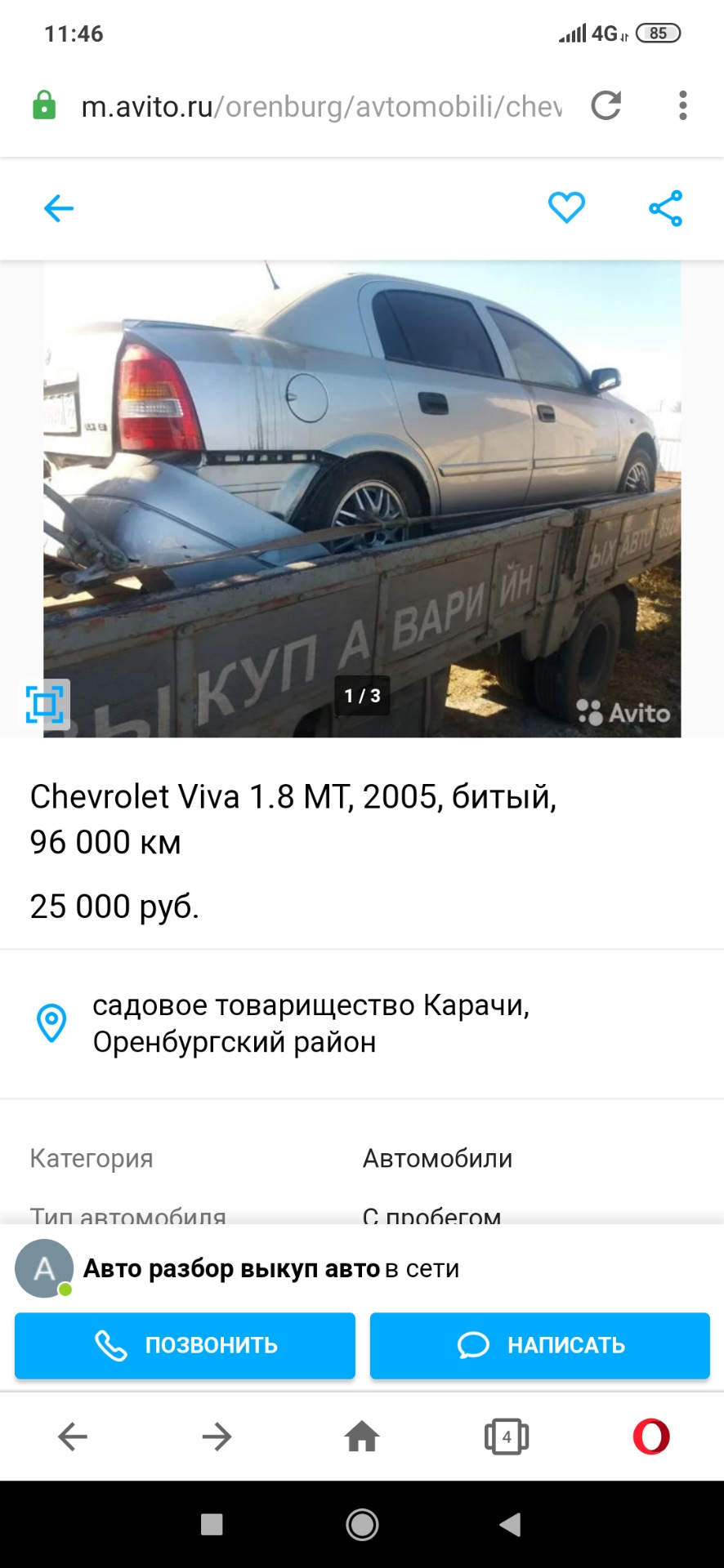Navigate forward in the Opera bottom bar
724x1568 pixels.
(217, 1437)
